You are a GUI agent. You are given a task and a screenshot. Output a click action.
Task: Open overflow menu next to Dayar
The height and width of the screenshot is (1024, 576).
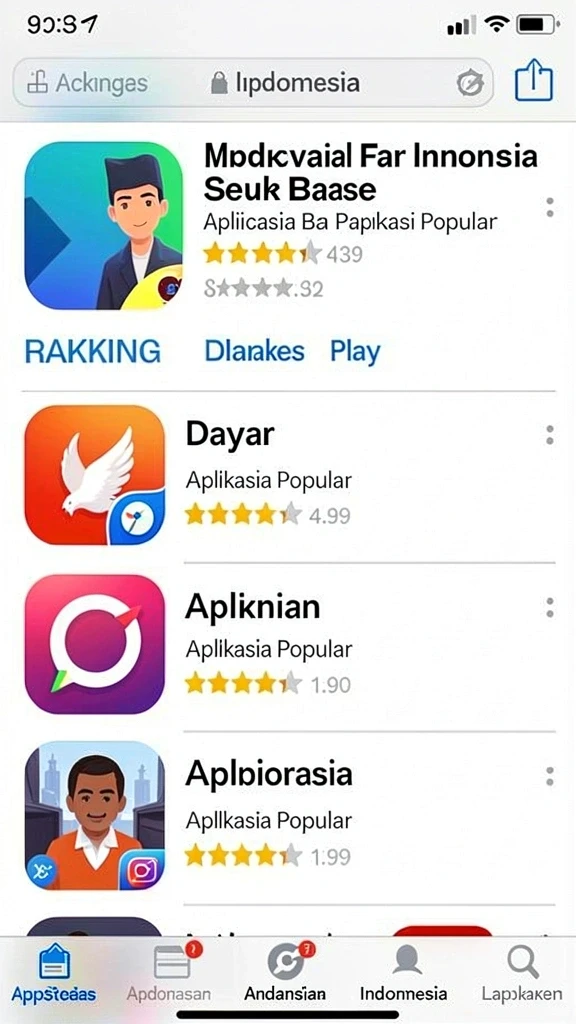coord(550,435)
